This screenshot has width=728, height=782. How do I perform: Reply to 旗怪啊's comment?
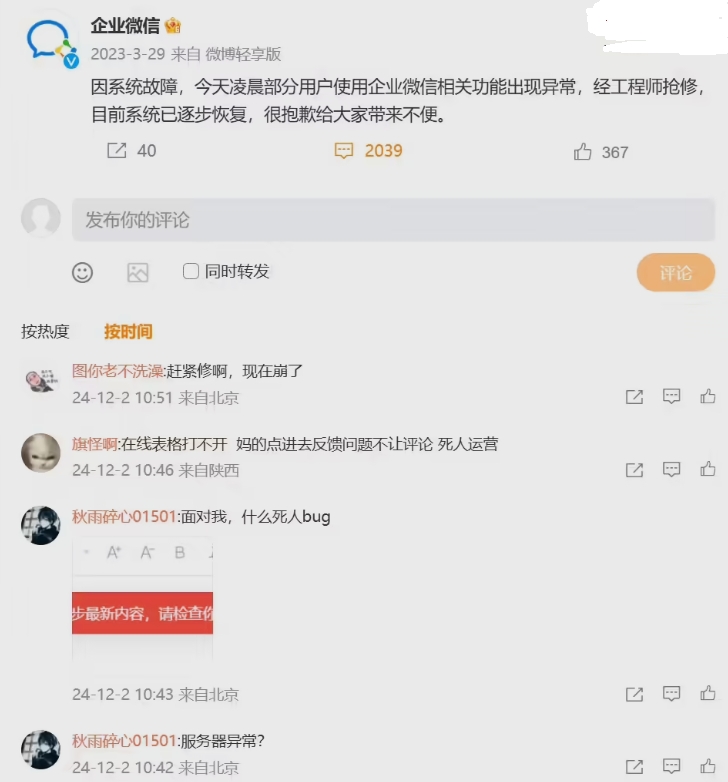(672, 469)
